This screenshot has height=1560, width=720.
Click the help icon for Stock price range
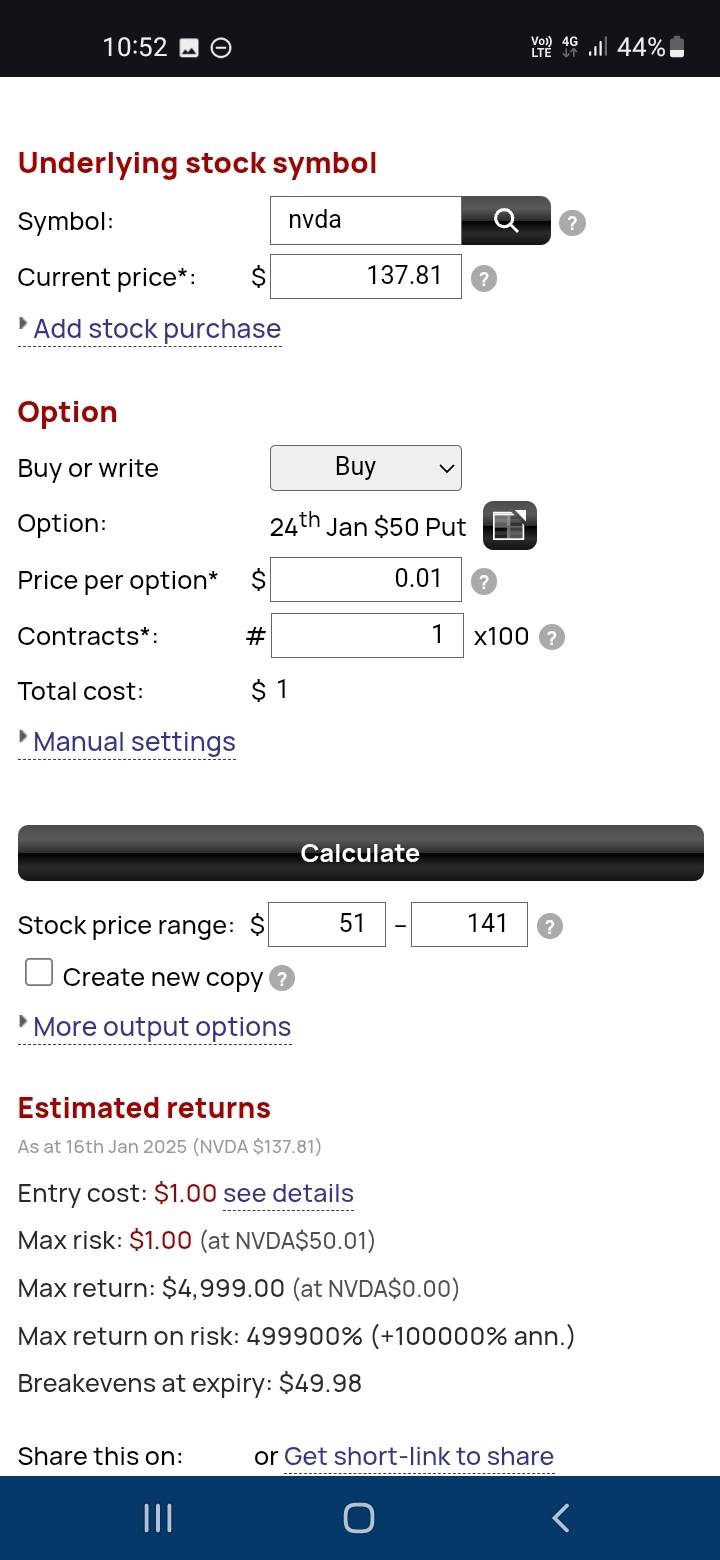pyautogui.click(x=549, y=926)
